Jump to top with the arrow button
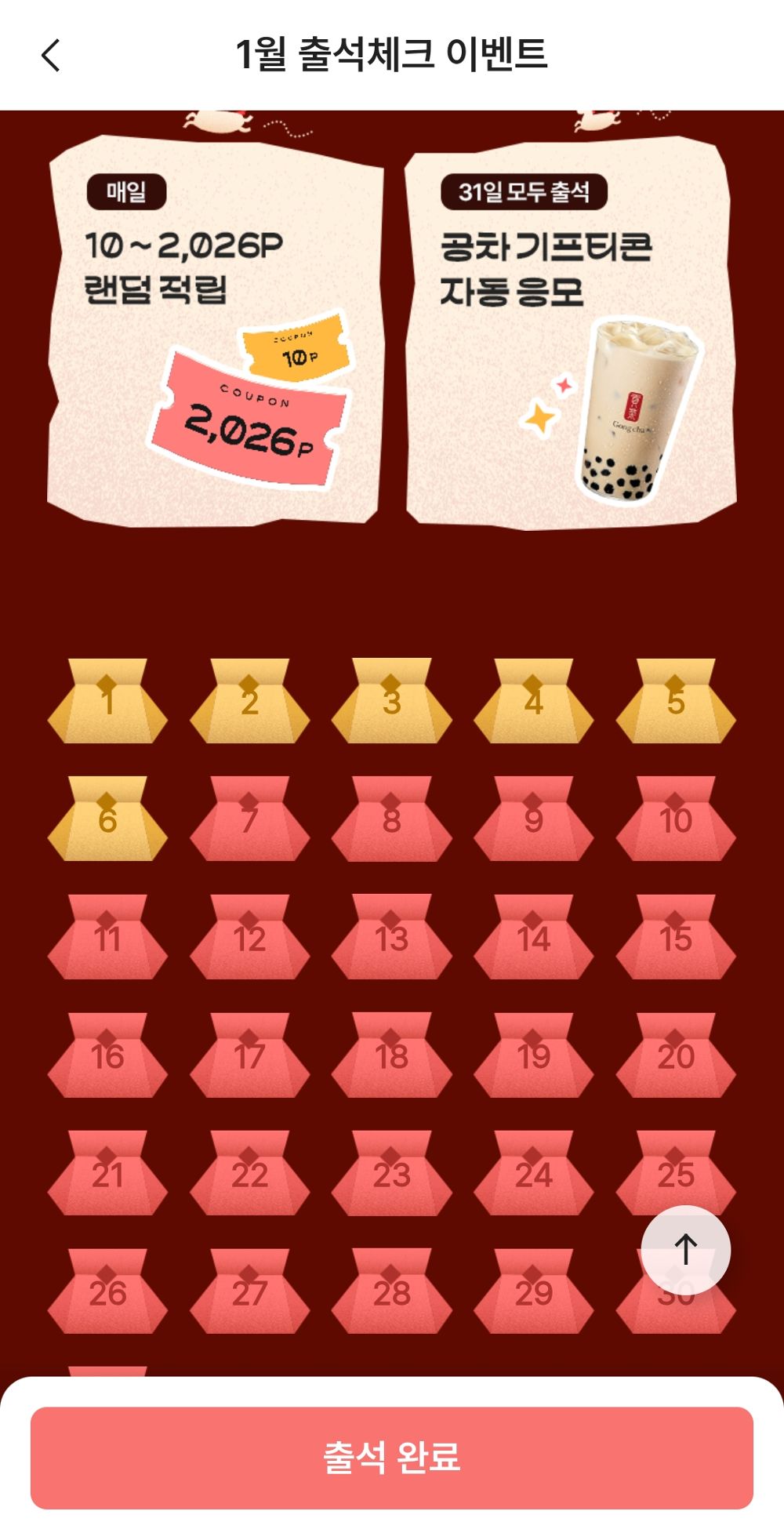This screenshot has height=1540, width=784. 685,1249
